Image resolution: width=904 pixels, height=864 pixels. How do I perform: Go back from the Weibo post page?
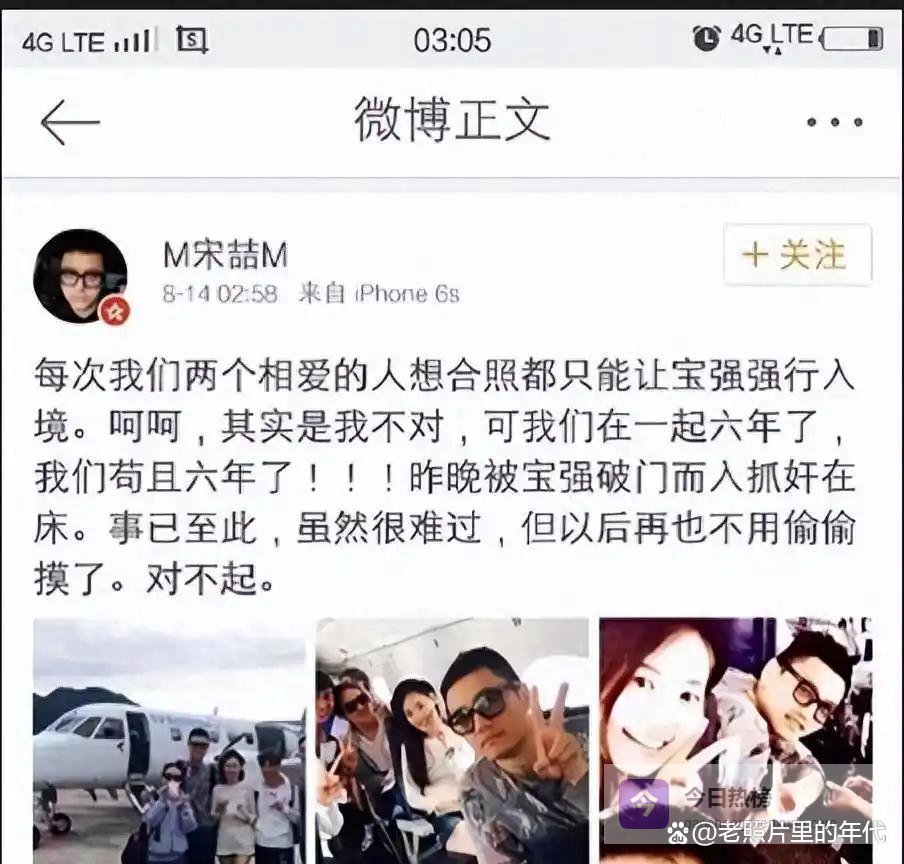click(70, 122)
